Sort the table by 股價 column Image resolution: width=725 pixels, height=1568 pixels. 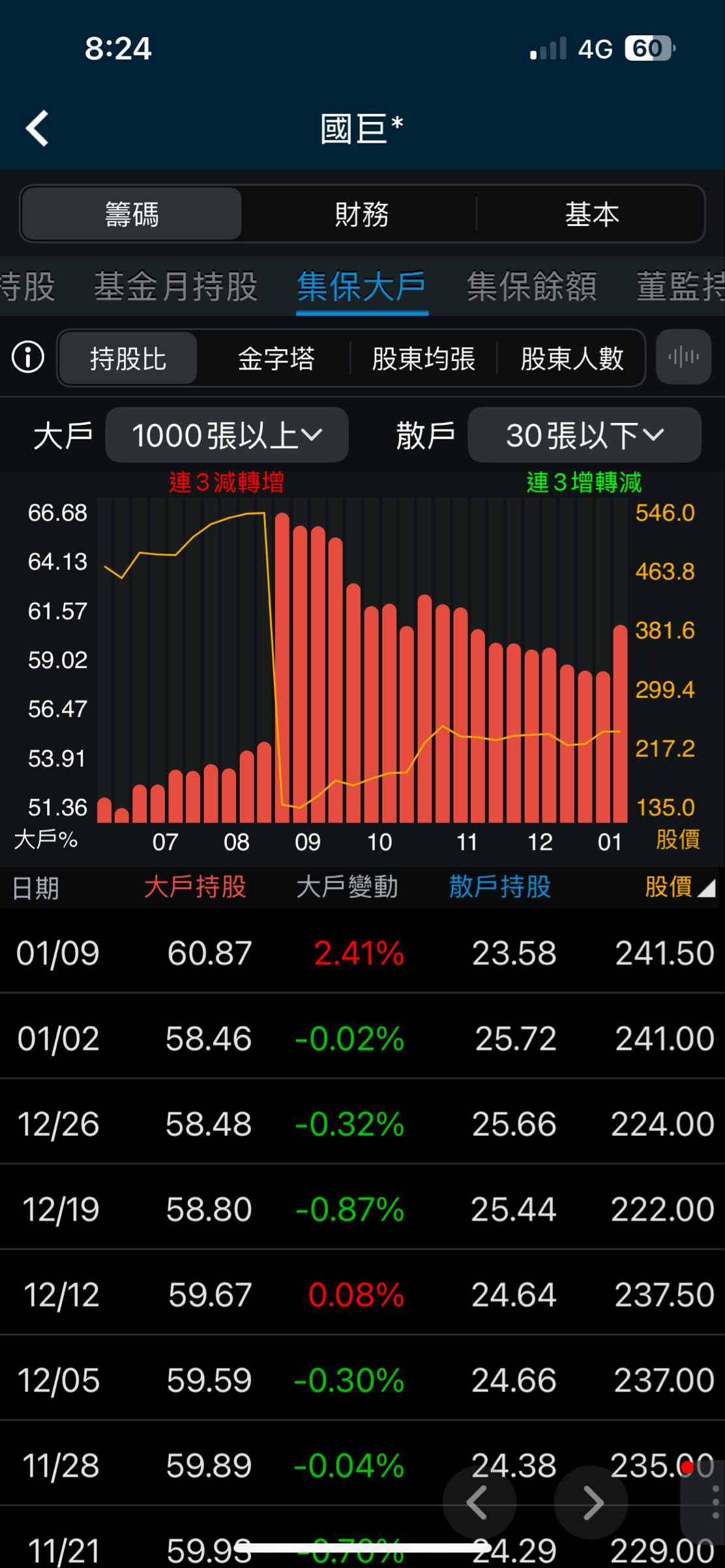coord(678,887)
